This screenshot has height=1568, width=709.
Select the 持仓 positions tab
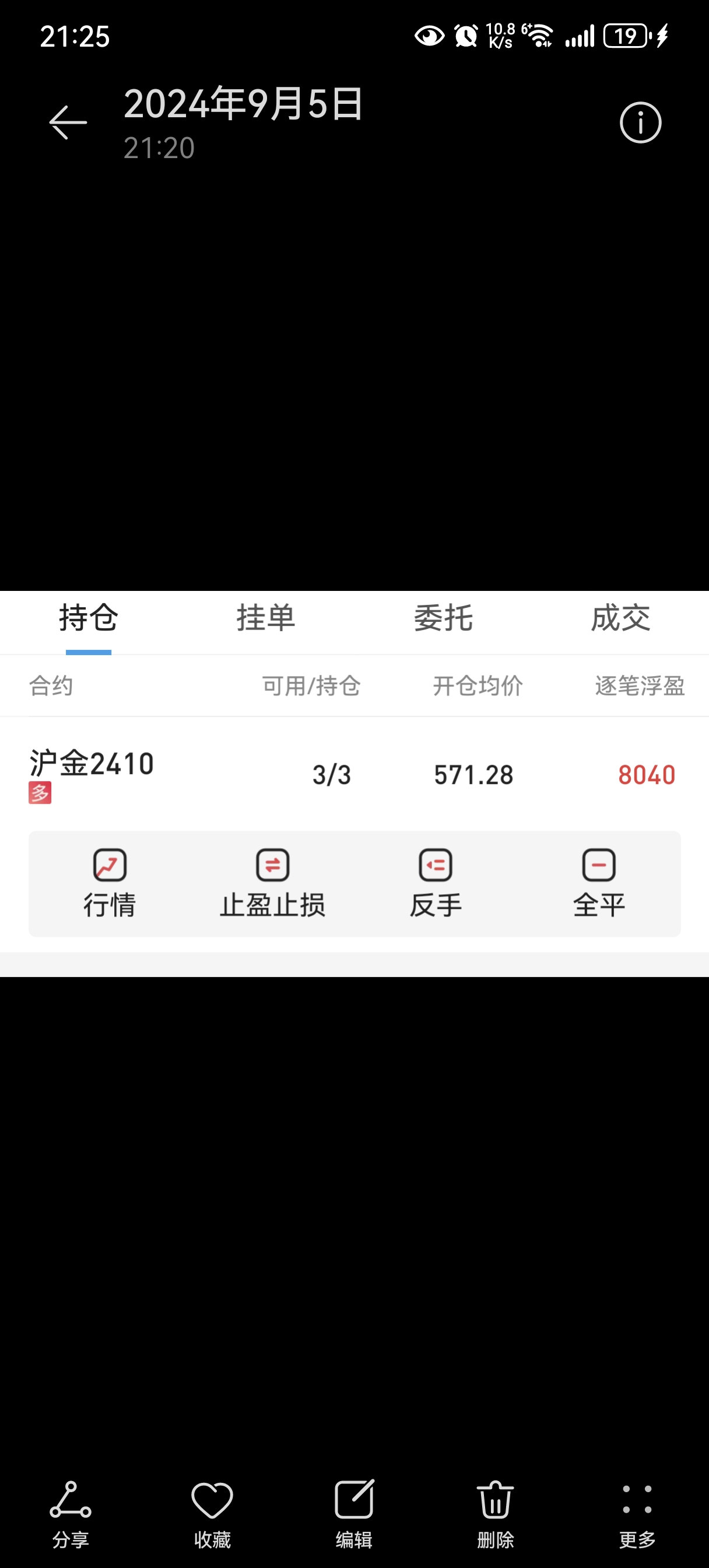89,618
